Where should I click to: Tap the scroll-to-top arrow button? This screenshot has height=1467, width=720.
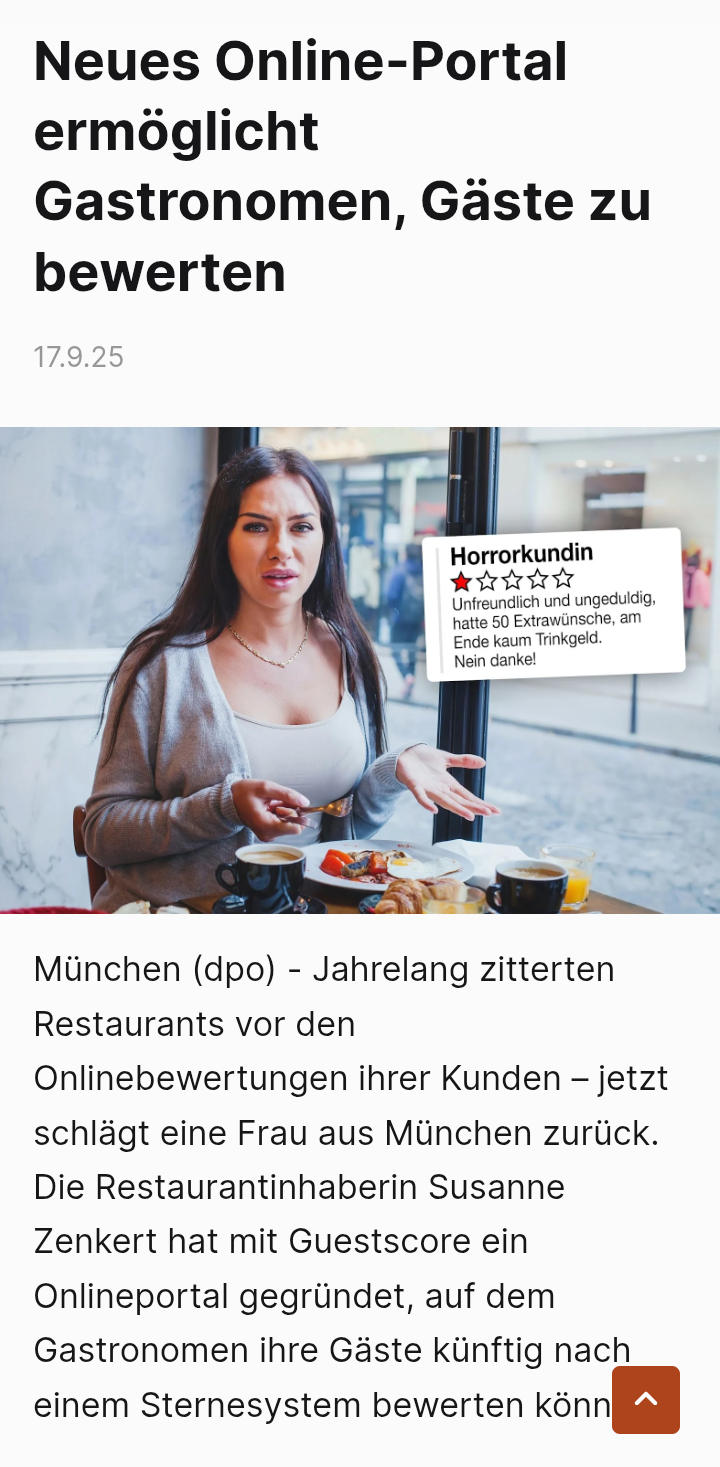click(x=646, y=1399)
